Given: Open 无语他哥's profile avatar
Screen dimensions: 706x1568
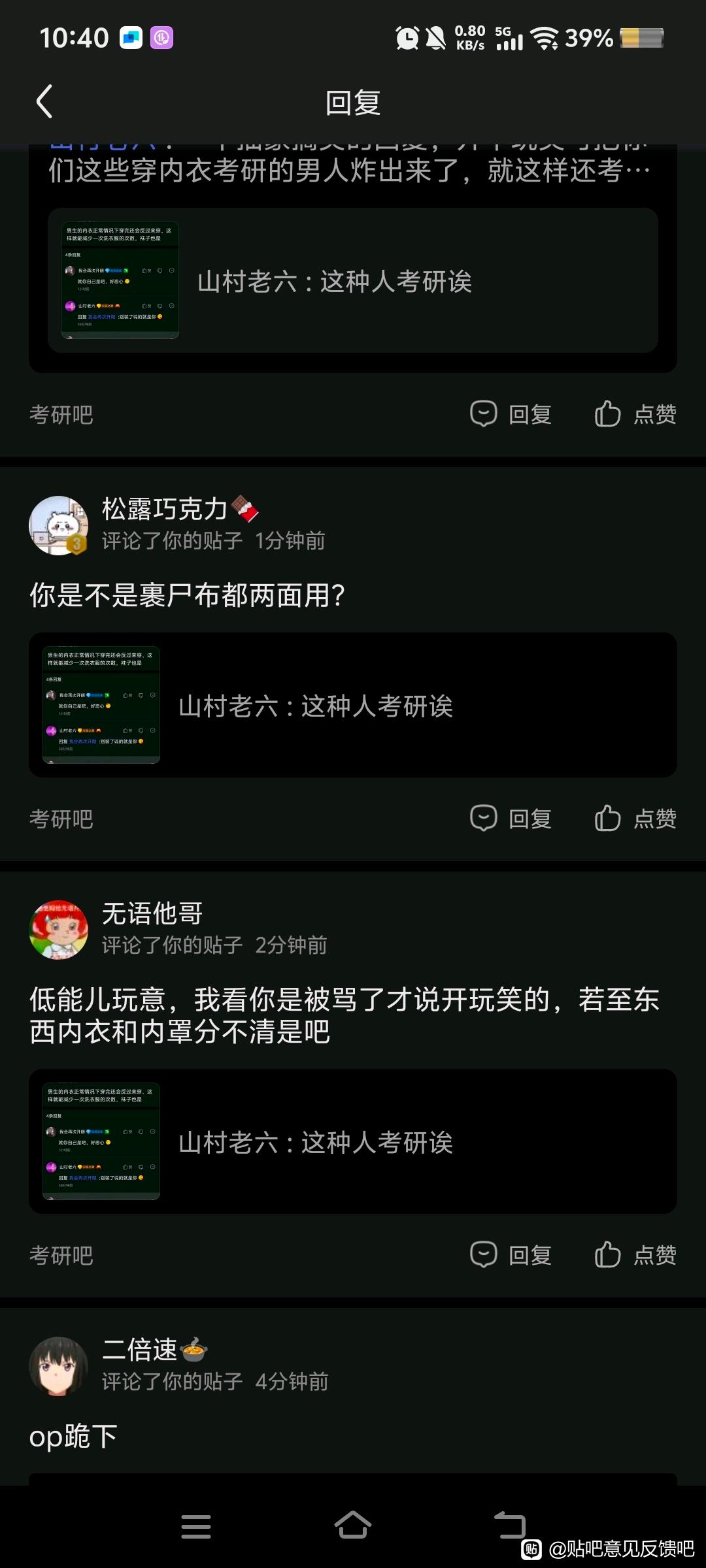Looking at the screenshot, I should 59,930.
